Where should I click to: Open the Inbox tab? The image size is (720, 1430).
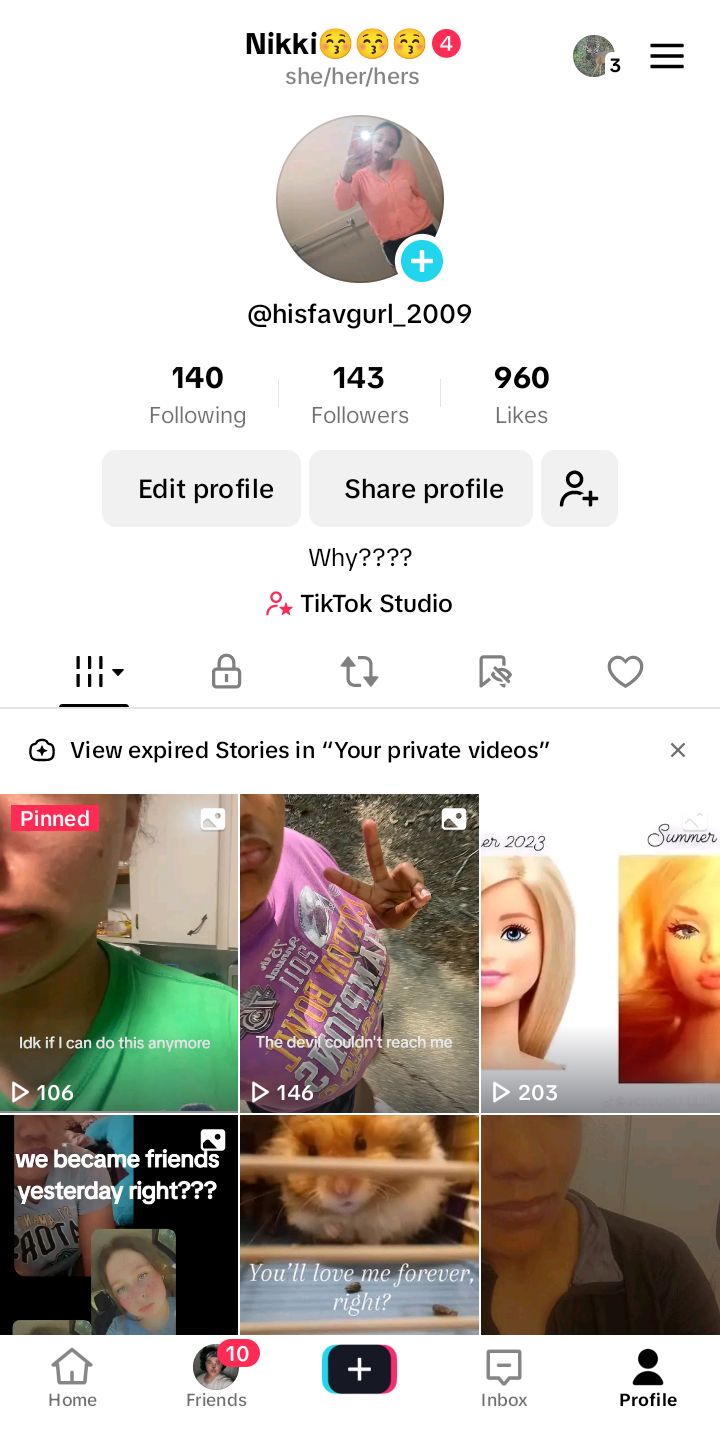[x=504, y=1378]
